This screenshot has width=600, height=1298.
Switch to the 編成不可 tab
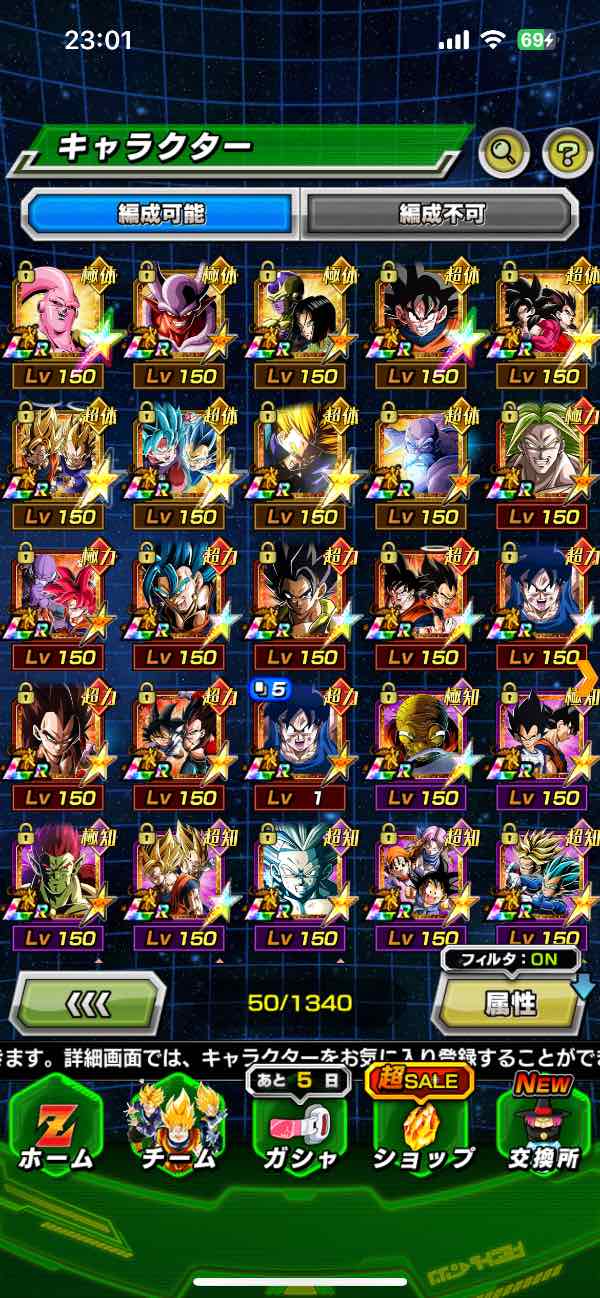tap(441, 213)
